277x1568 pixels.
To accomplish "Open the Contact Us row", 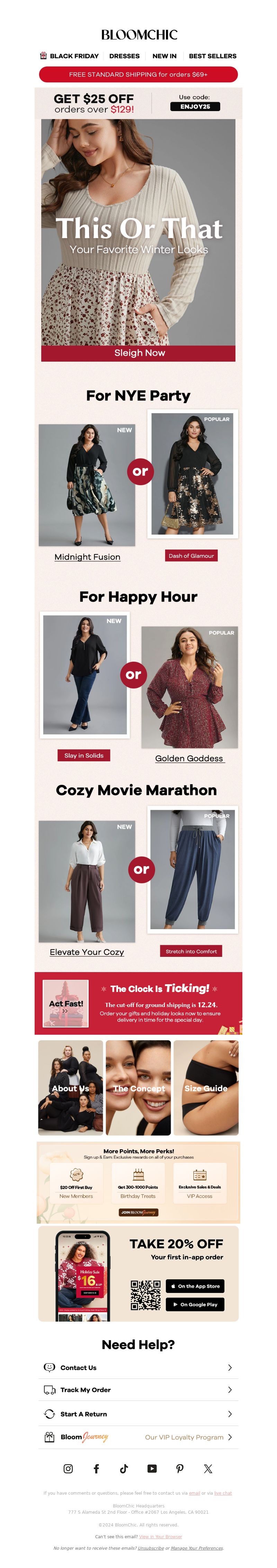I will (138, 1368).
